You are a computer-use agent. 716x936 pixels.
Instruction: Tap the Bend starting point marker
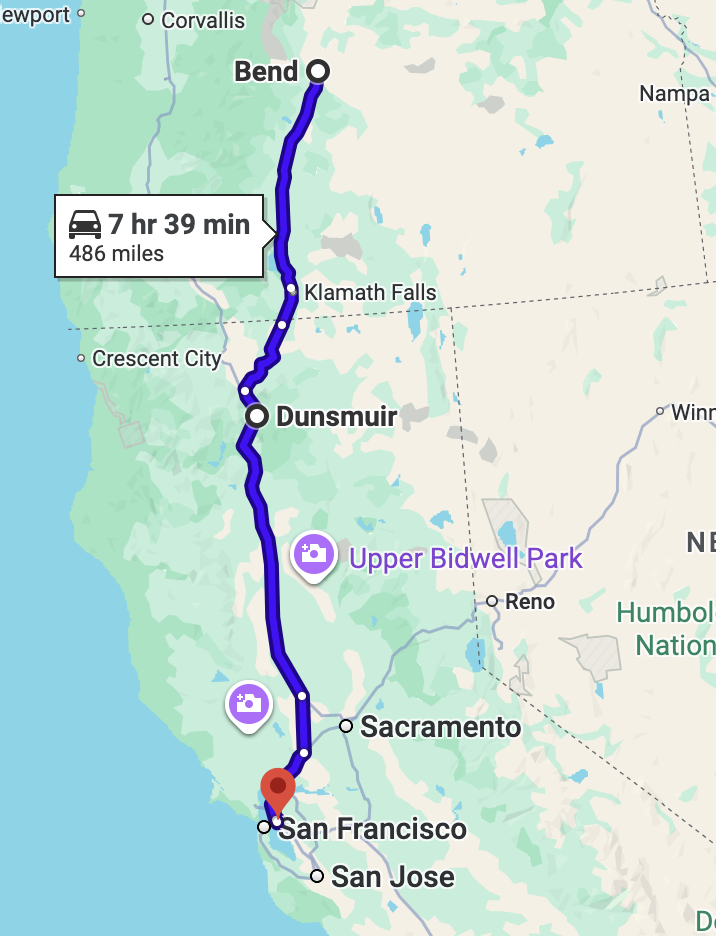[x=317, y=71]
